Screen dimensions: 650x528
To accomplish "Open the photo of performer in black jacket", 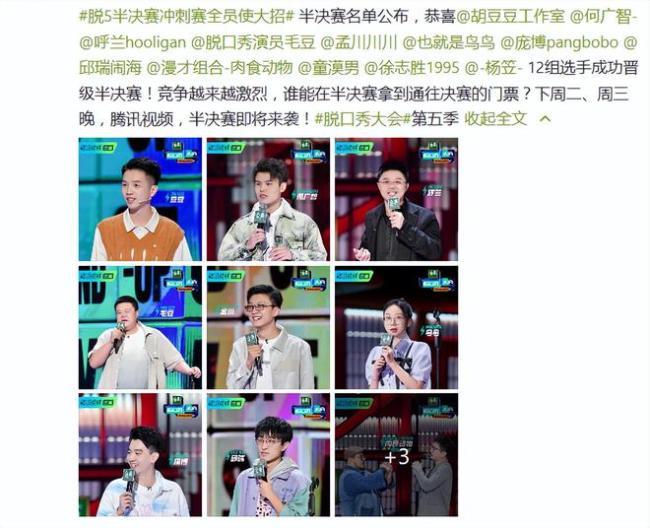I will (396, 199).
